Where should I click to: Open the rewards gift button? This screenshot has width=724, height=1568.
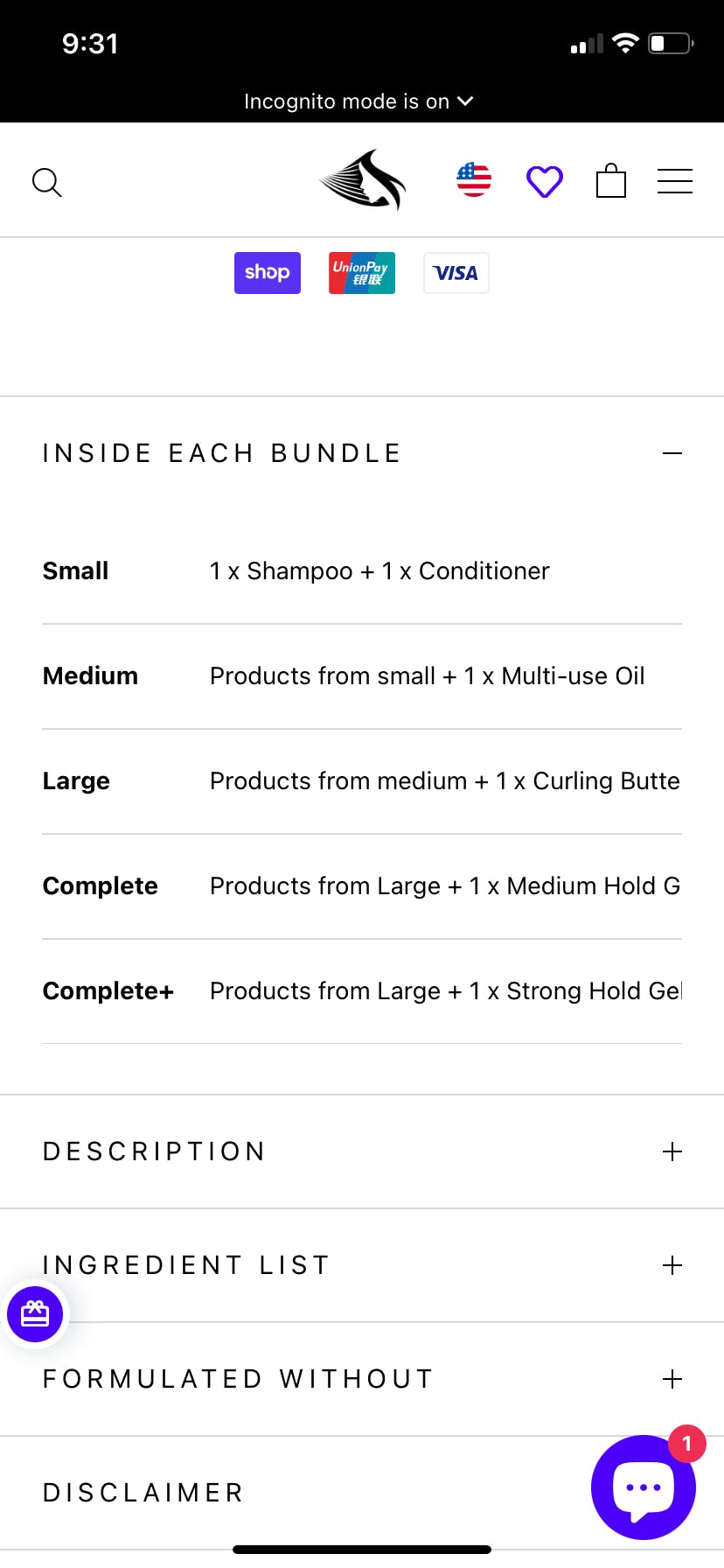tap(35, 1314)
